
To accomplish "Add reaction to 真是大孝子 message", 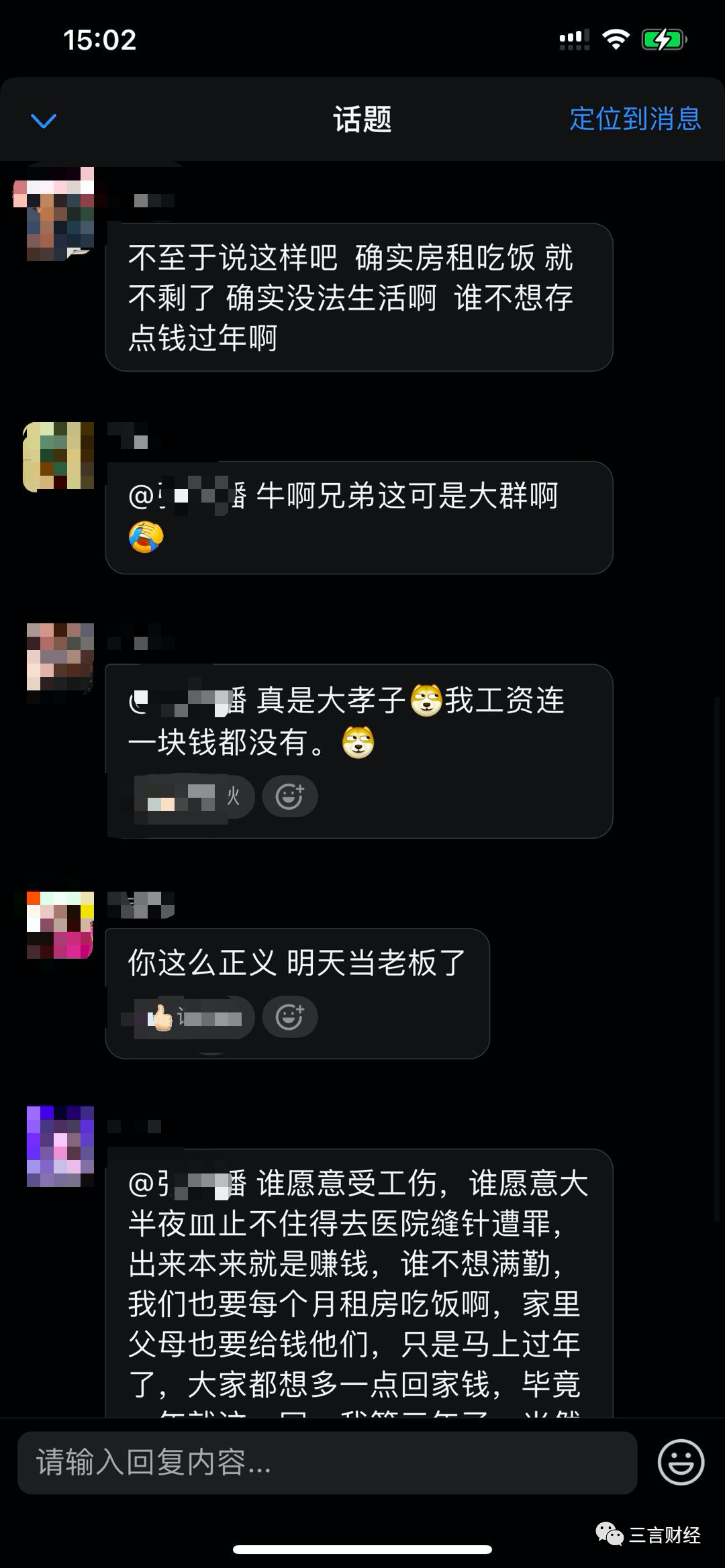I will point(289,796).
